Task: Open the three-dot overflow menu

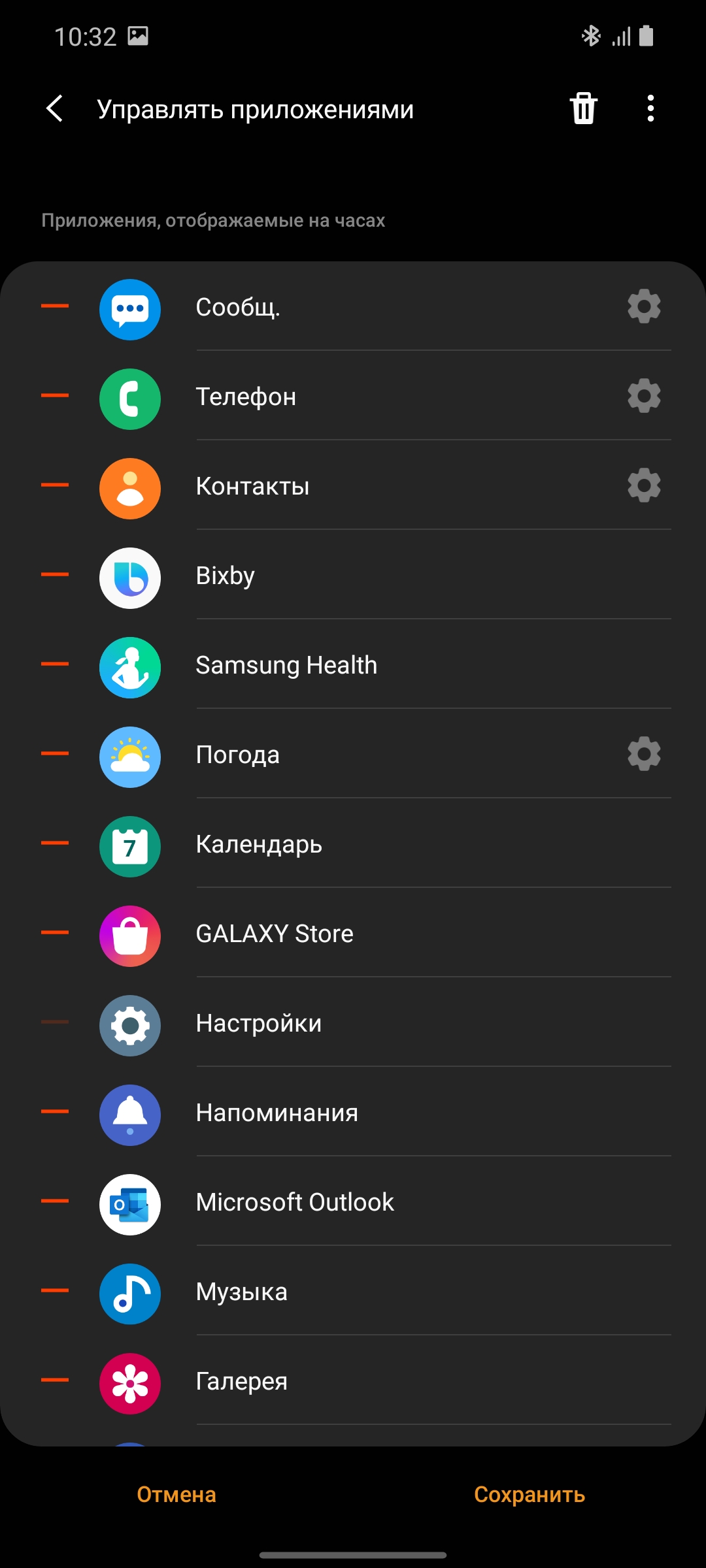Action: click(x=650, y=108)
